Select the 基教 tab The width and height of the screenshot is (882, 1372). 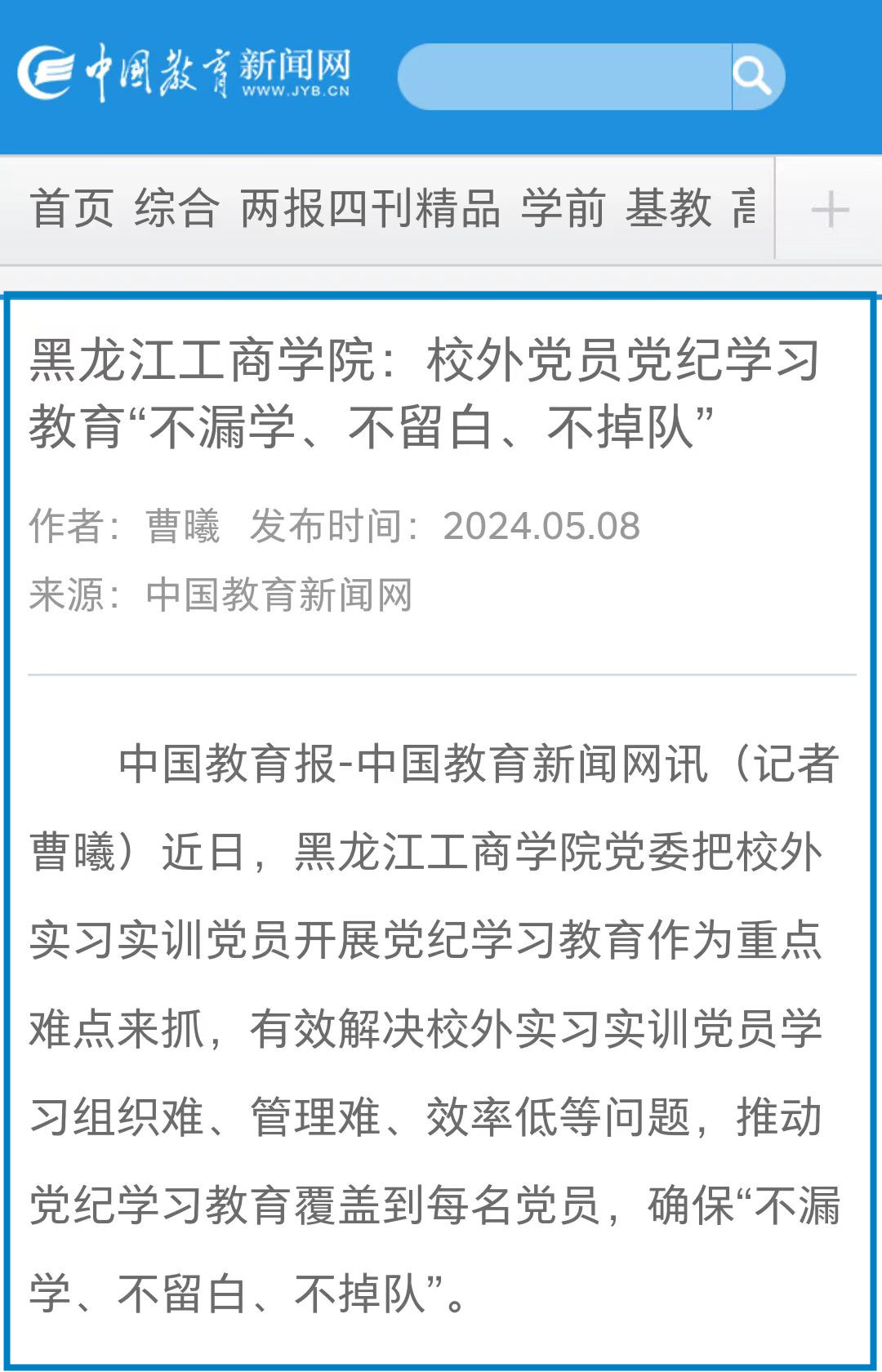669,208
